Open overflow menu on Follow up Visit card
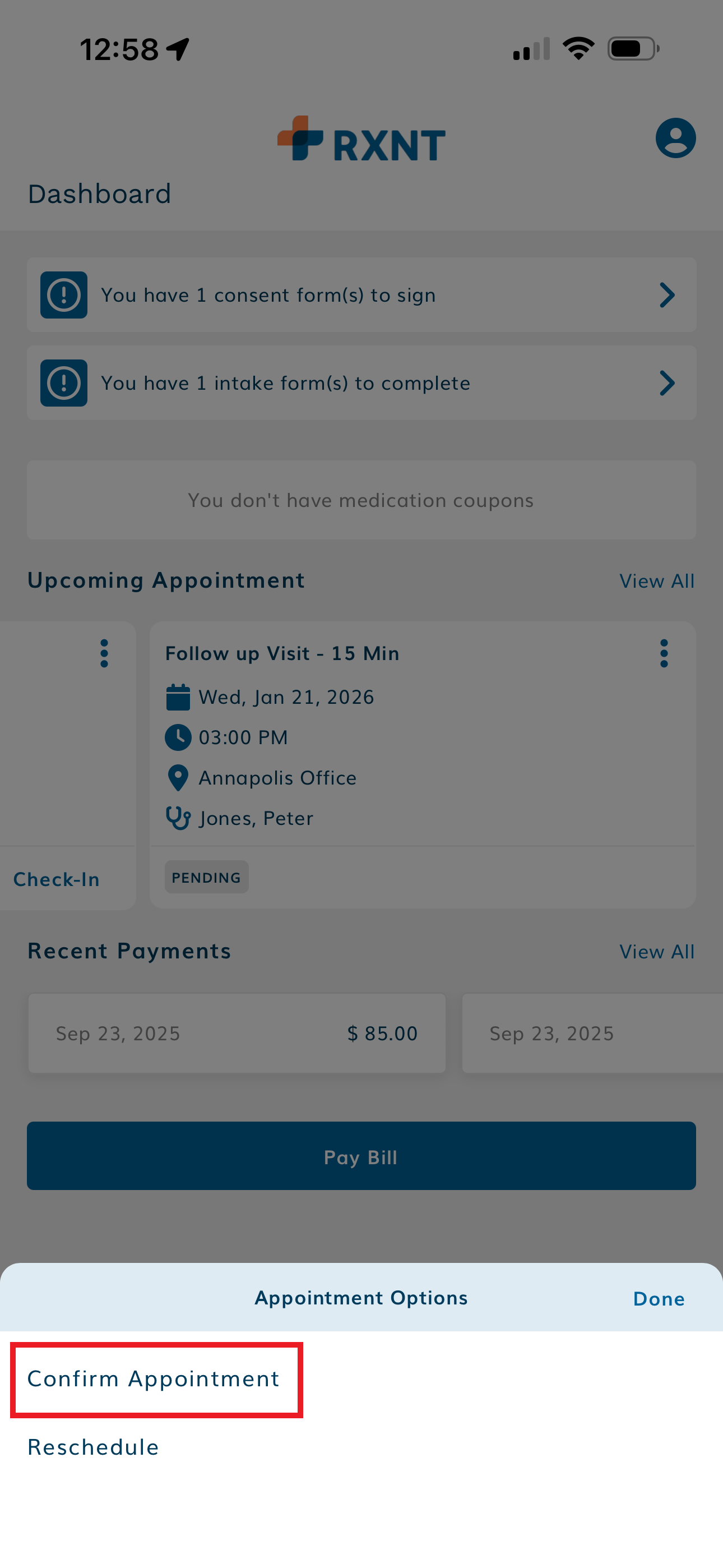Viewport: 723px width, 1568px height. (x=664, y=654)
